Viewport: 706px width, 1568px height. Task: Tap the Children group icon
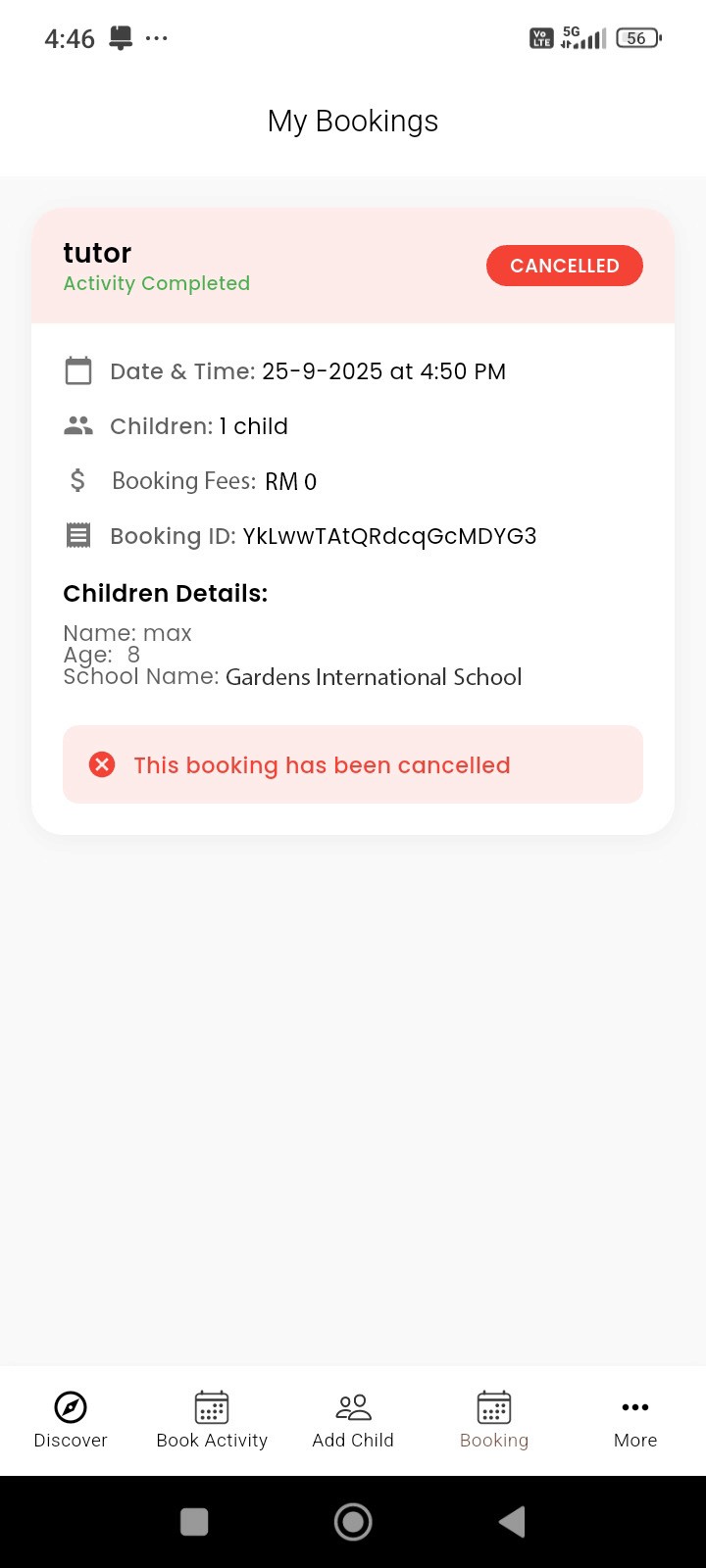[78, 425]
